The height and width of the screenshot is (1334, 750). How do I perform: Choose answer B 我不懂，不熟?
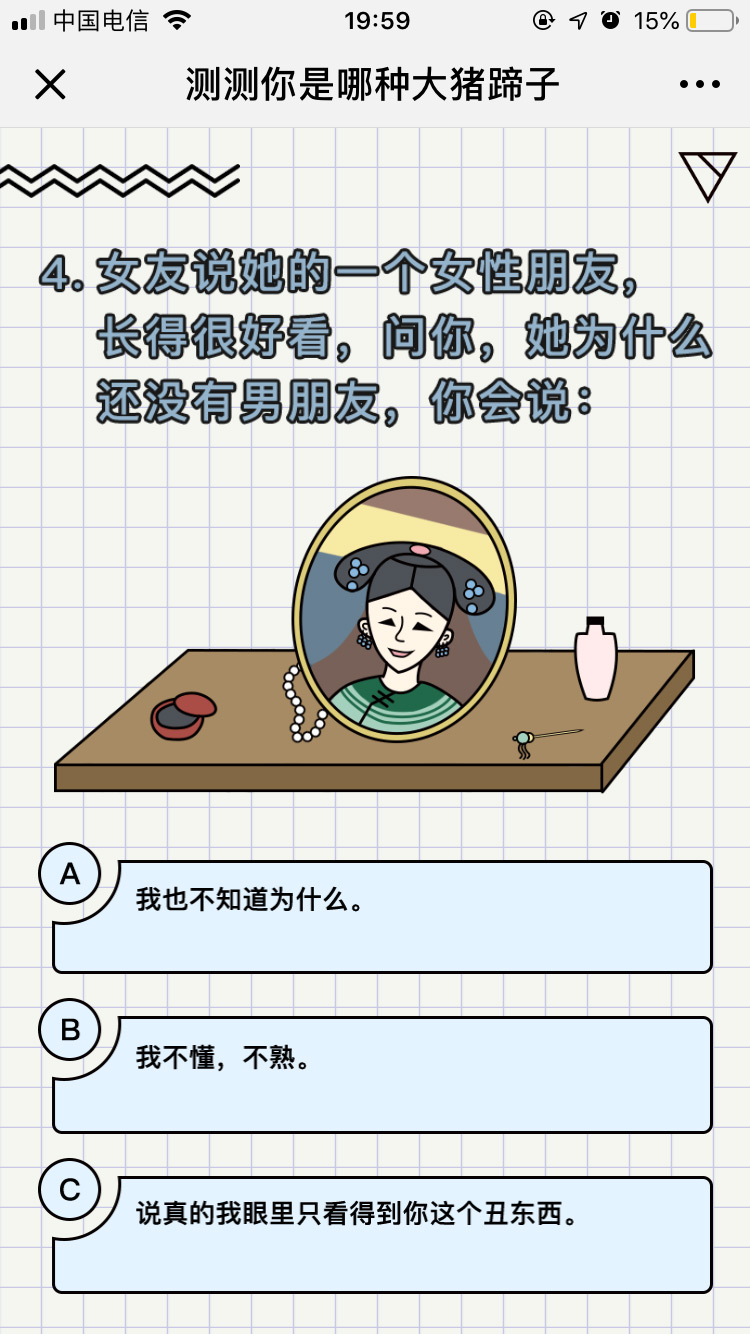pos(382,1073)
